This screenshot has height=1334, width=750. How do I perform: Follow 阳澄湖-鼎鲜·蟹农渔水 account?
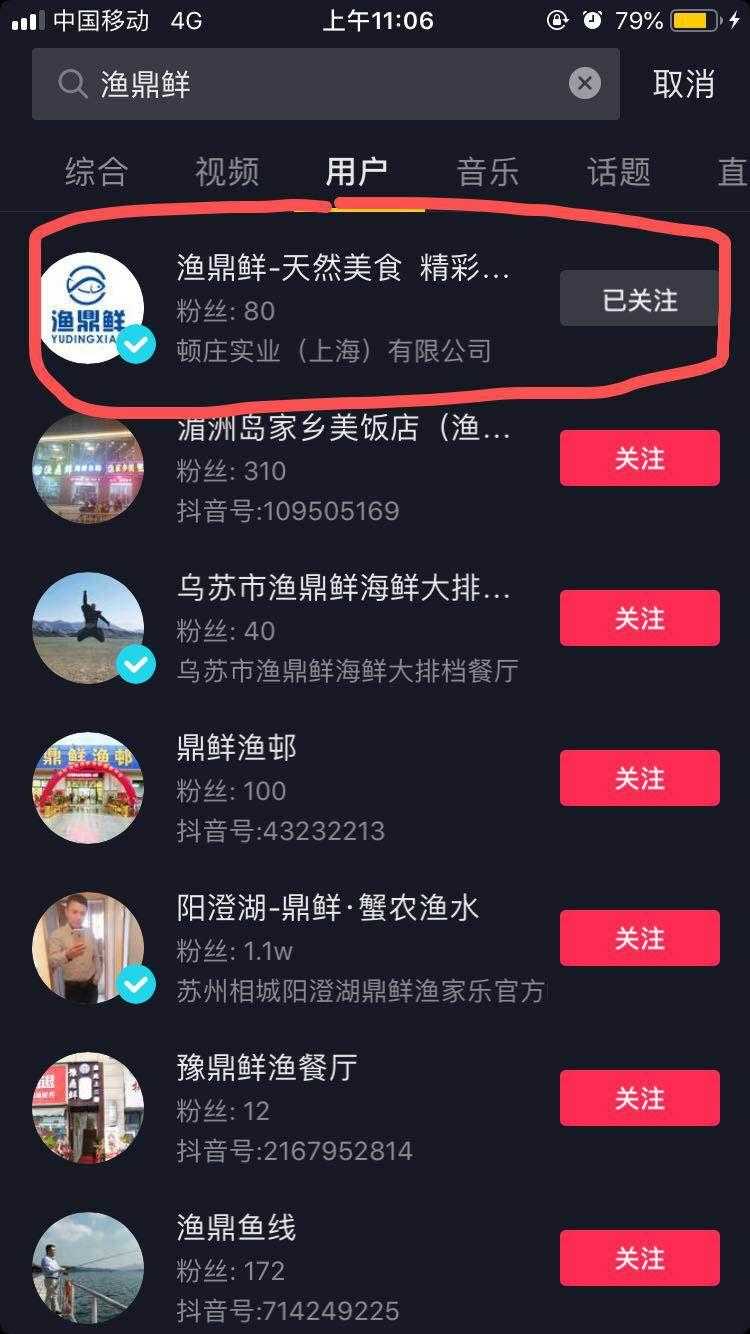point(639,938)
